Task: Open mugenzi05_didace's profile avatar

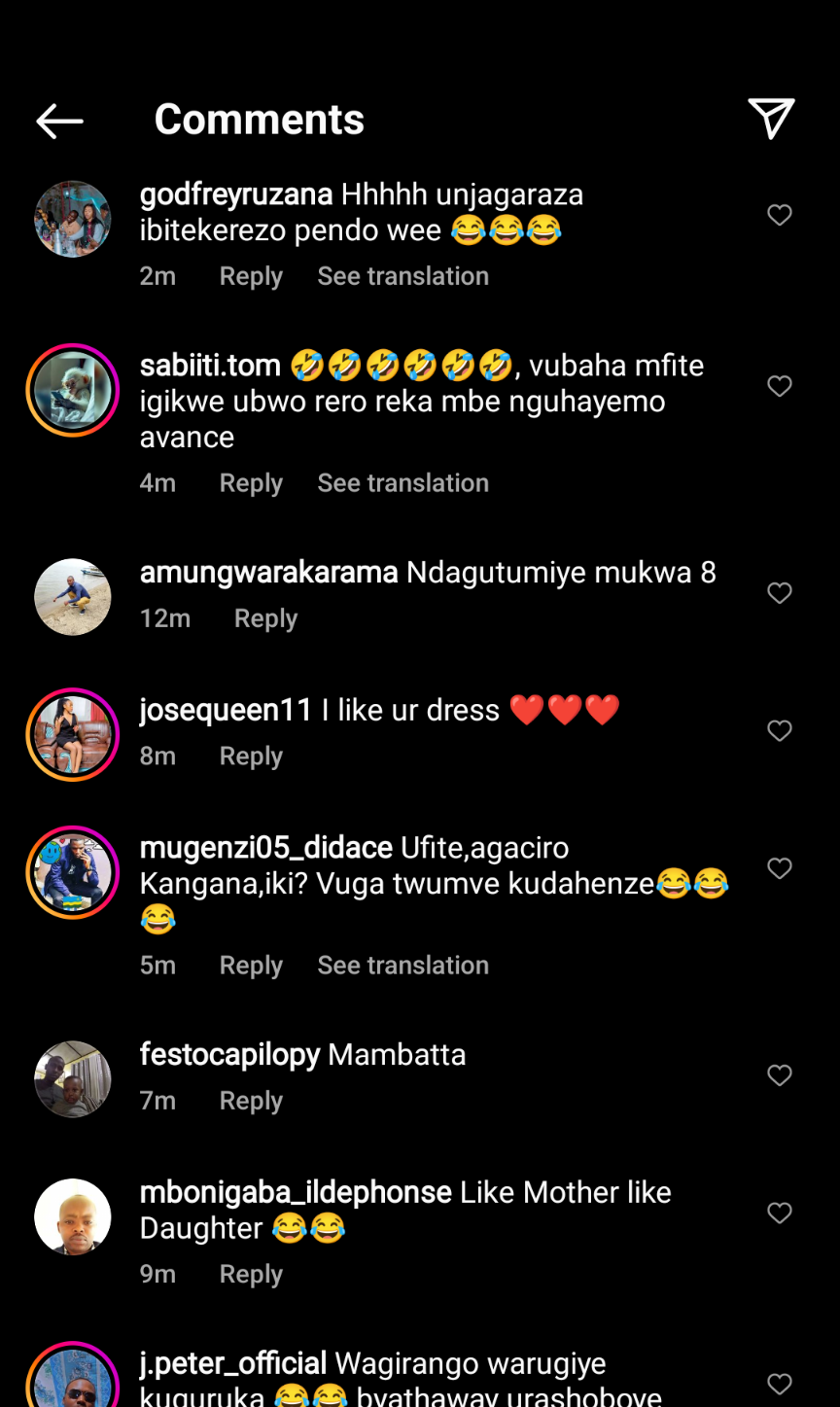Action: pyautogui.click(x=73, y=872)
